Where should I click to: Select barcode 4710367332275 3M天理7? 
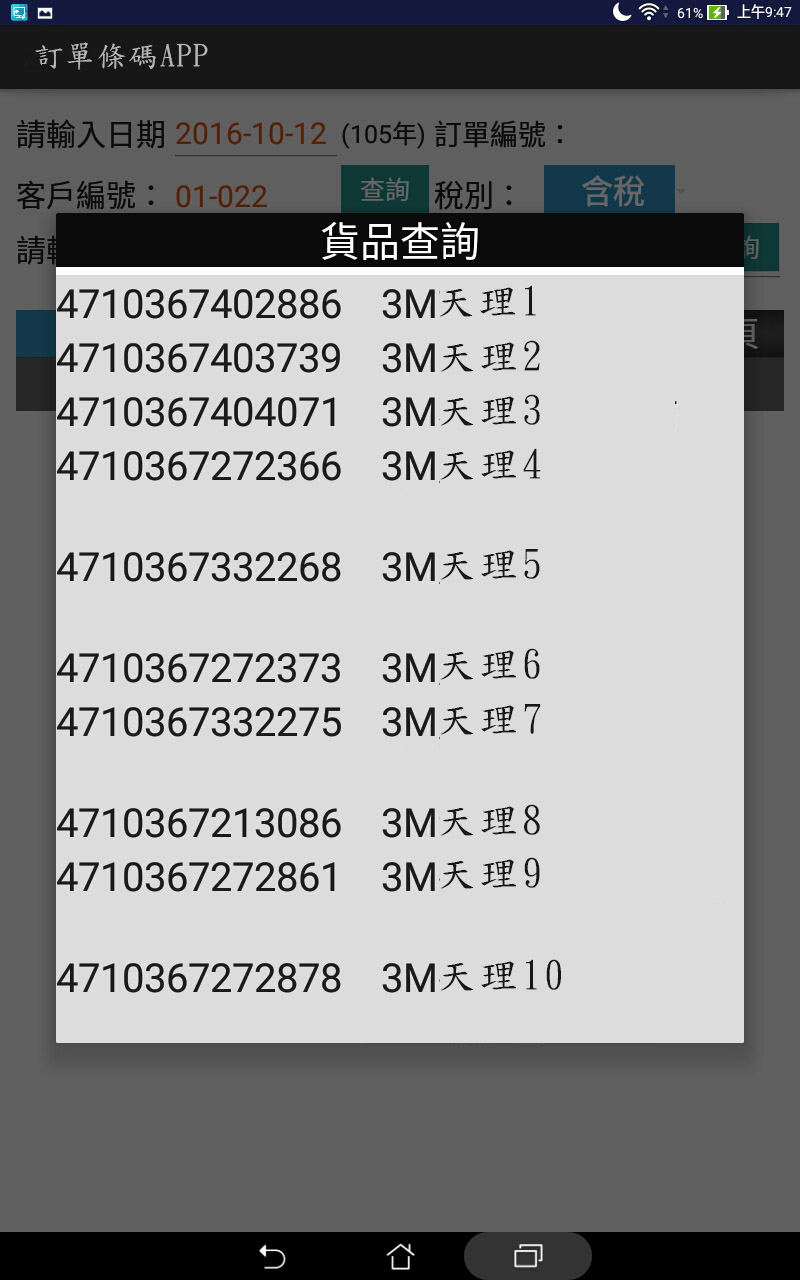click(400, 721)
